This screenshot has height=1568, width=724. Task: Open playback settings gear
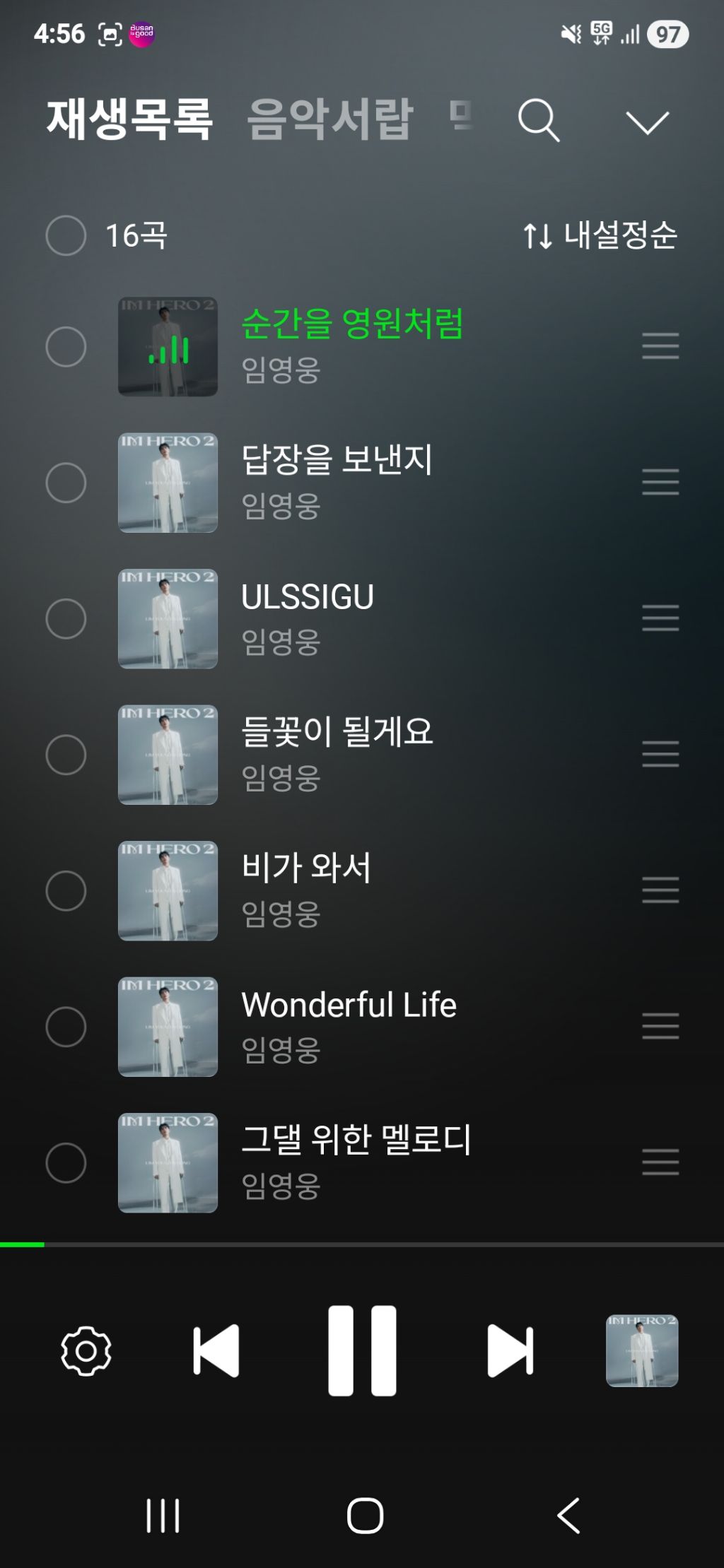coord(86,1351)
